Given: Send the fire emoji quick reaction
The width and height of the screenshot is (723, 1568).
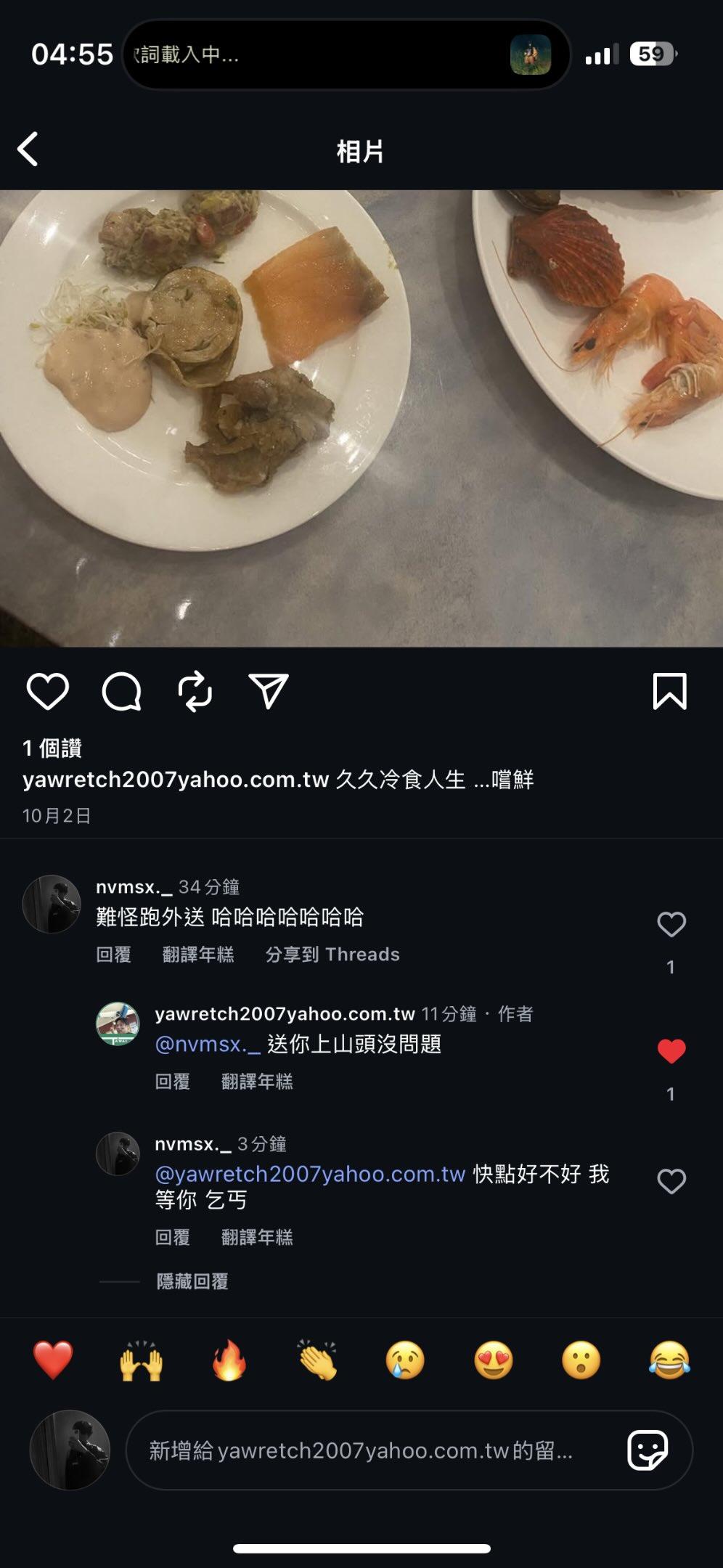Looking at the screenshot, I should pyautogui.click(x=229, y=1360).
